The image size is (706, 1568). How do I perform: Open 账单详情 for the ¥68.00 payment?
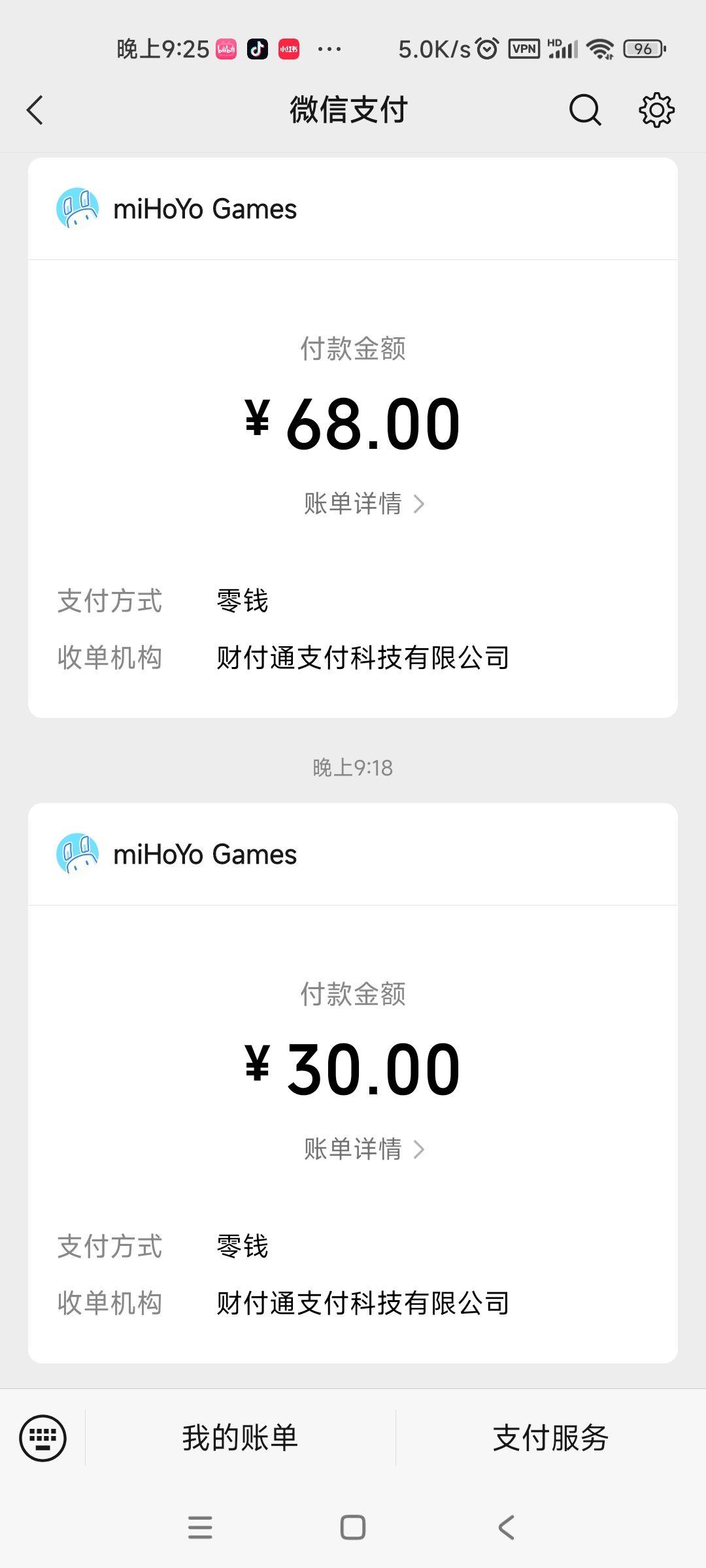pos(364,504)
